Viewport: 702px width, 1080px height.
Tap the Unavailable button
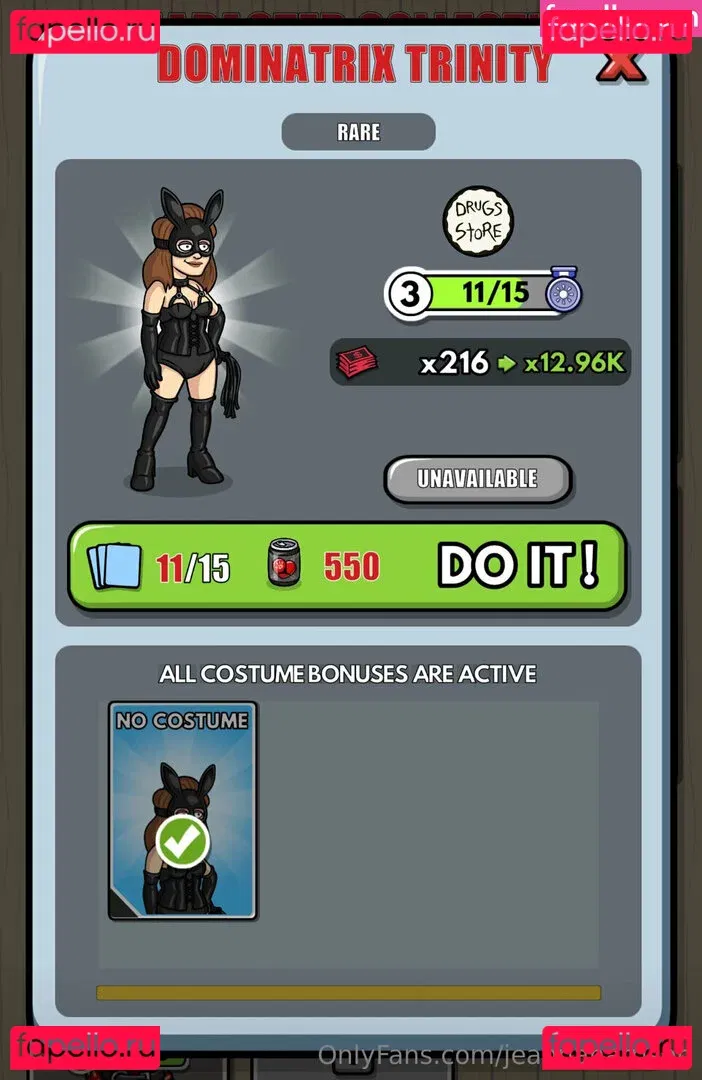pyautogui.click(x=478, y=479)
